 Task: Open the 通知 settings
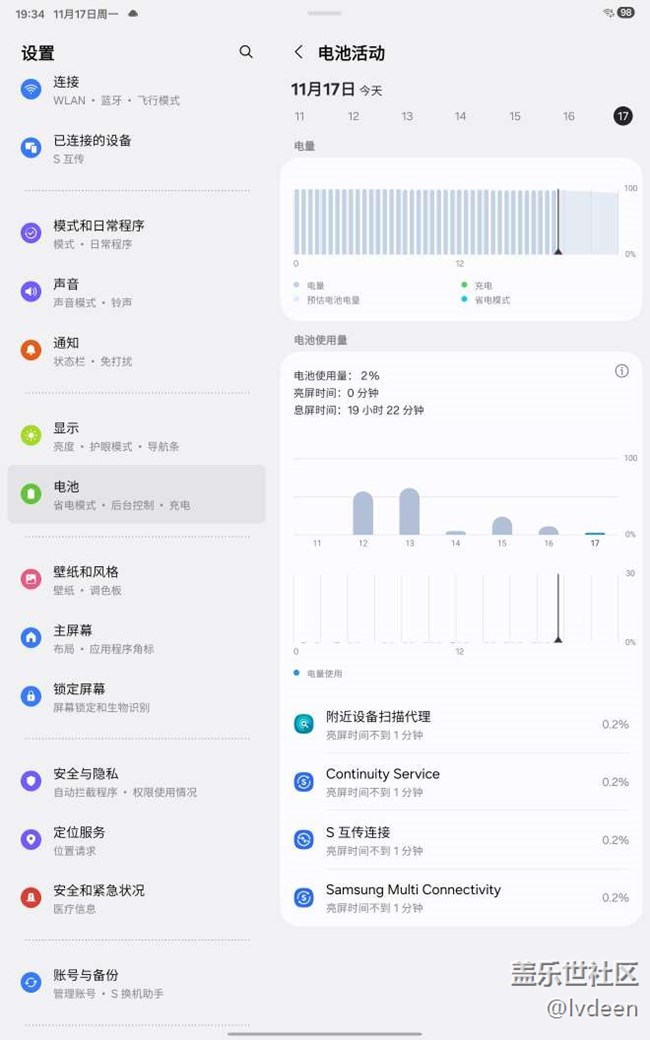[x=136, y=351]
